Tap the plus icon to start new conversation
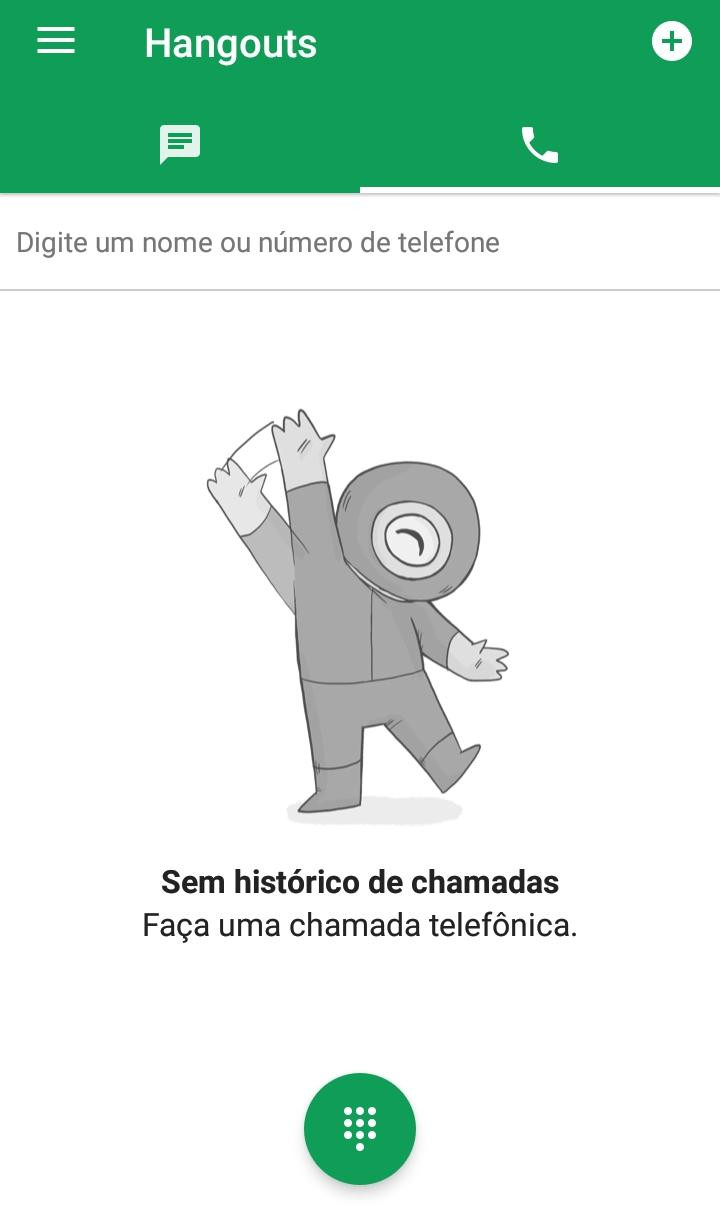Image resolution: width=720 pixels, height=1217 pixels. pyautogui.click(x=671, y=41)
